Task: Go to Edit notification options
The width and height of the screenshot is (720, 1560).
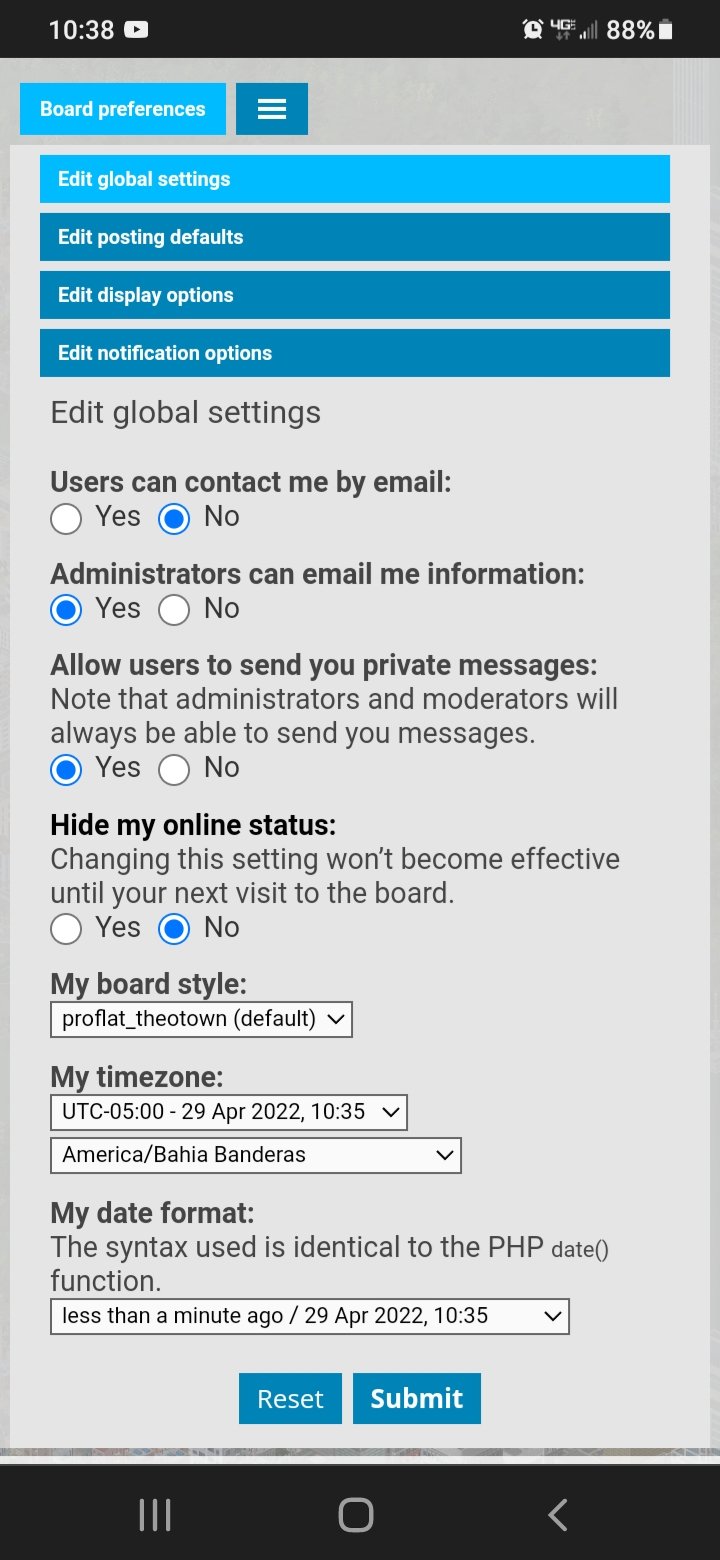Action: point(355,353)
